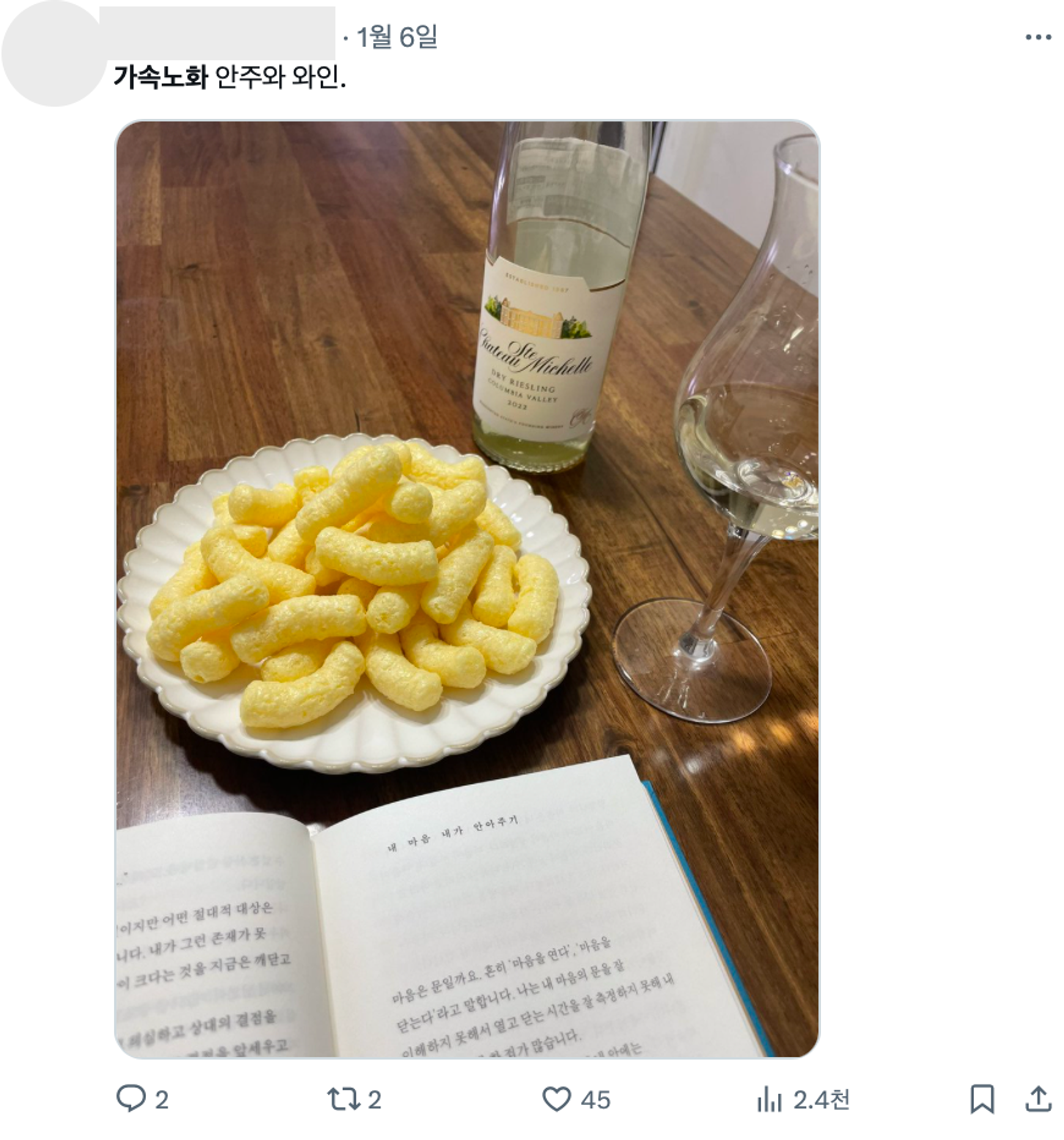Share the post
This screenshot has height=1140, width=1064.
tap(1038, 1098)
